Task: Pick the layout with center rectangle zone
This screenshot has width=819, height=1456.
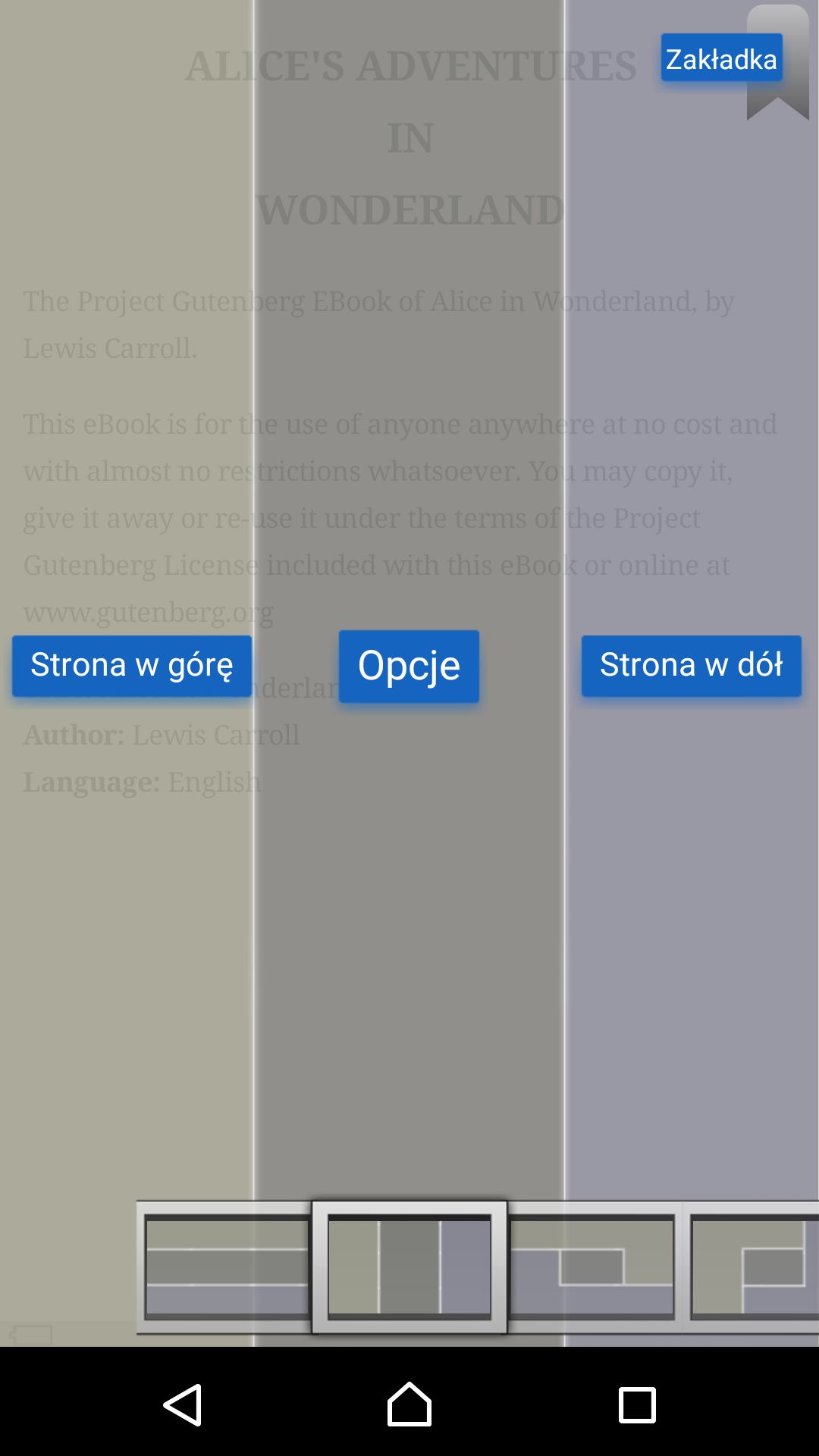Action: (x=594, y=1267)
